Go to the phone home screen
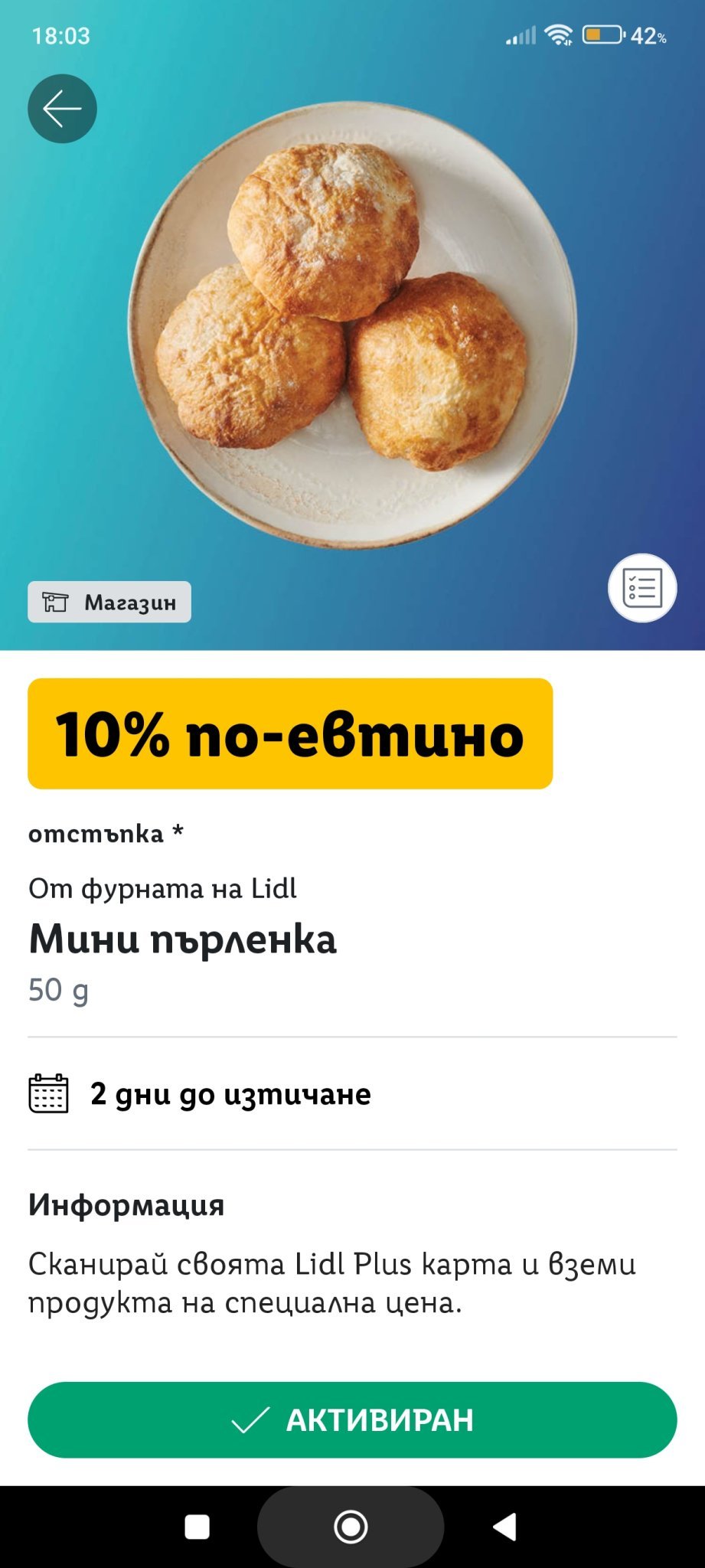Image resolution: width=705 pixels, height=1568 pixels. pyautogui.click(x=351, y=1527)
